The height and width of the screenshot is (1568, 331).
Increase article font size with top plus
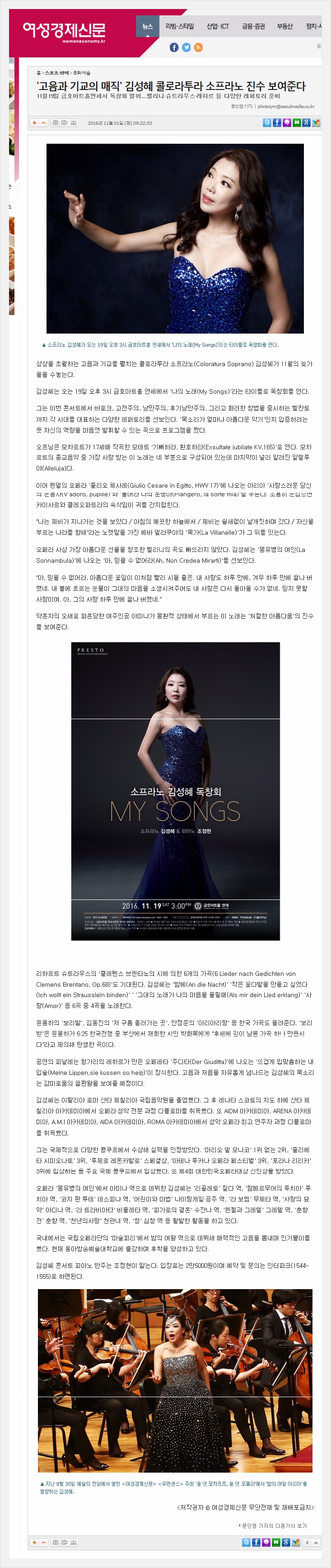(x=35, y=123)
